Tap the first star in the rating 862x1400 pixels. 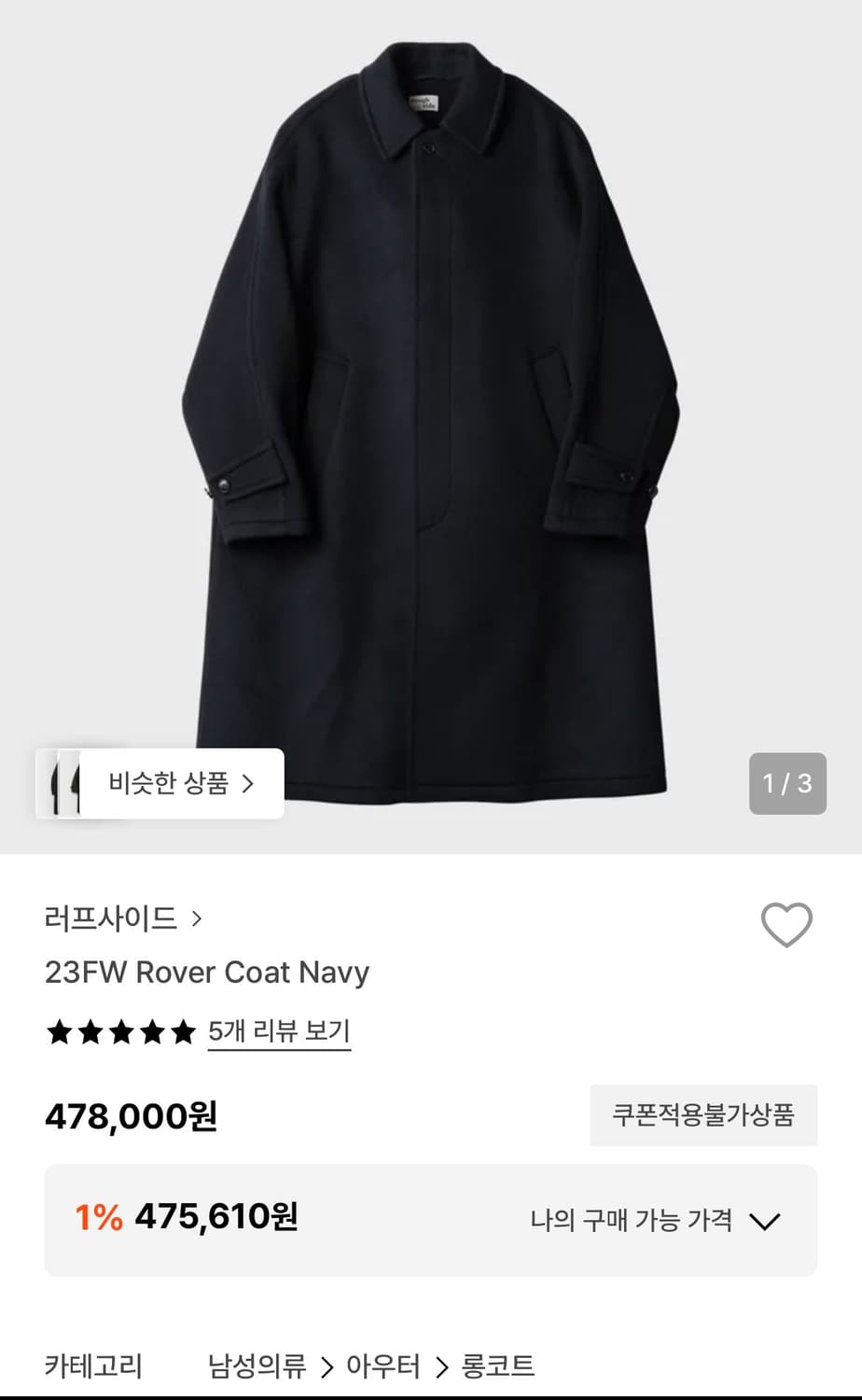point(61,1031)
